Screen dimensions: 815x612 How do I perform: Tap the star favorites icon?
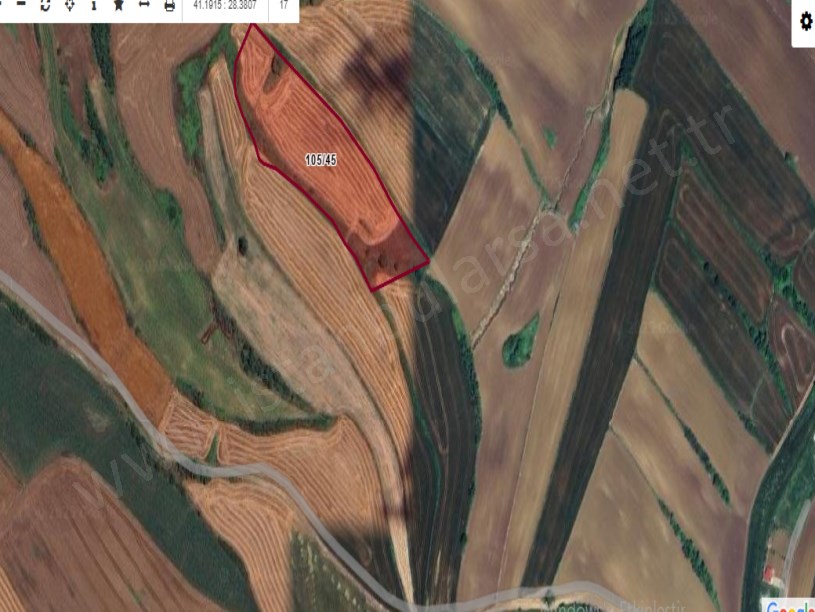coord(119,5)
